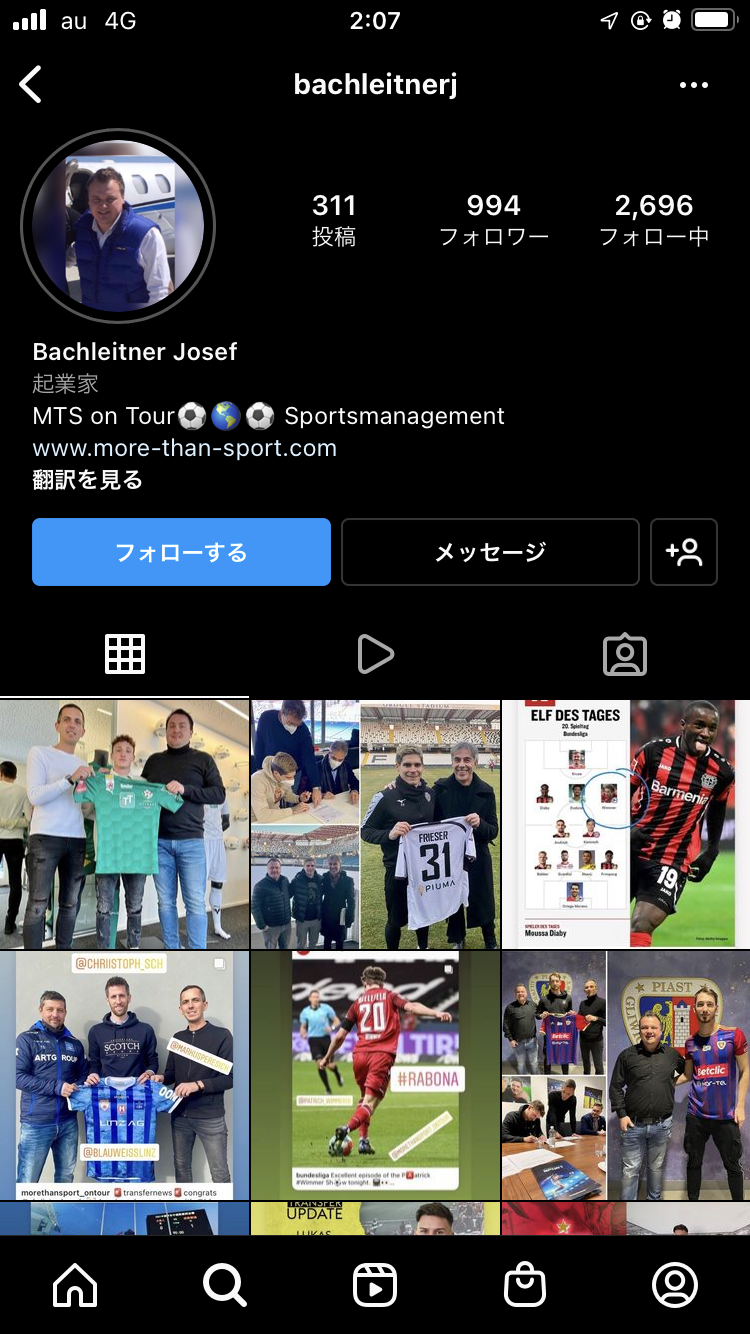
Task: Show suggested accounts with the add-person button
Action: [684, 552]
